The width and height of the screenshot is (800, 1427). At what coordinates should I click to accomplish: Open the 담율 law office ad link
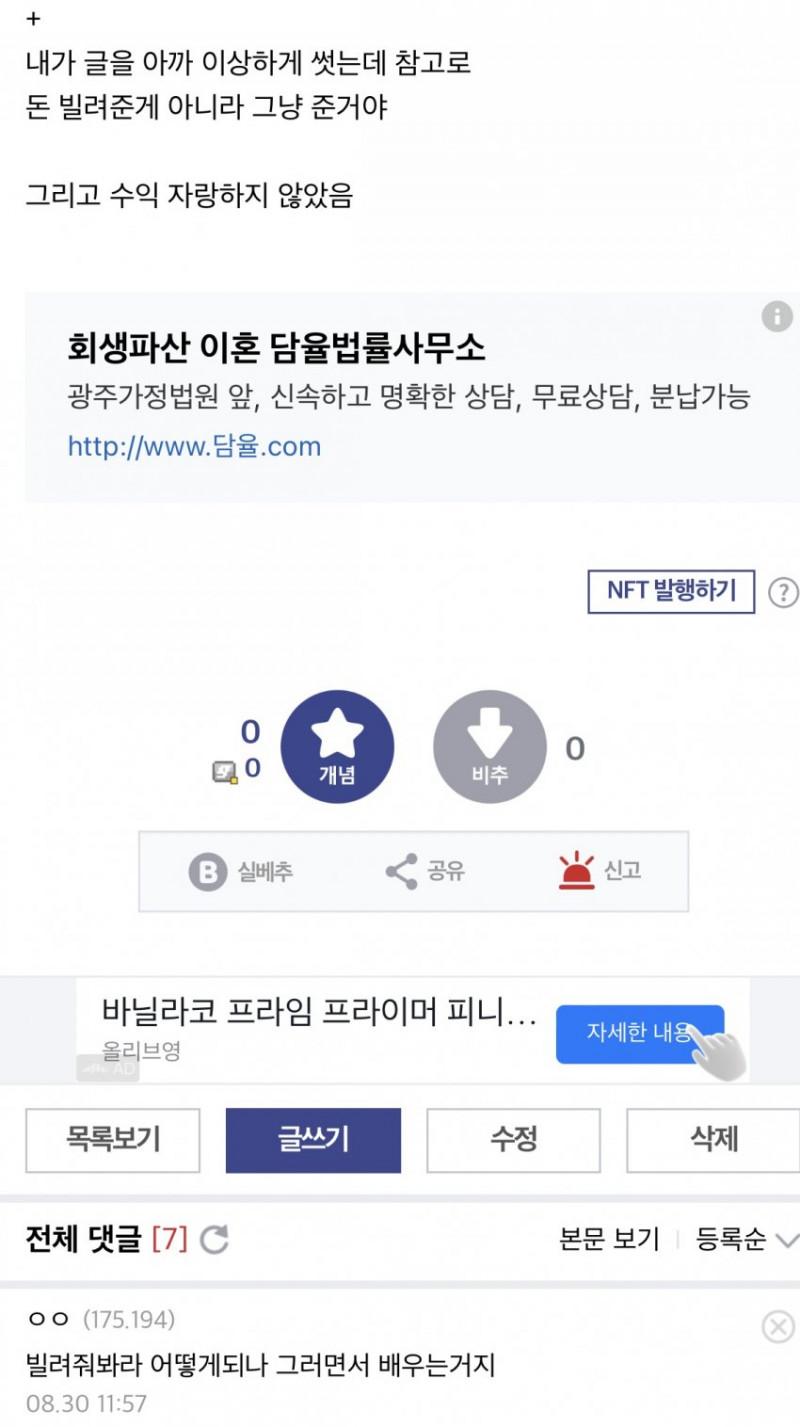[x=195, y=446]
